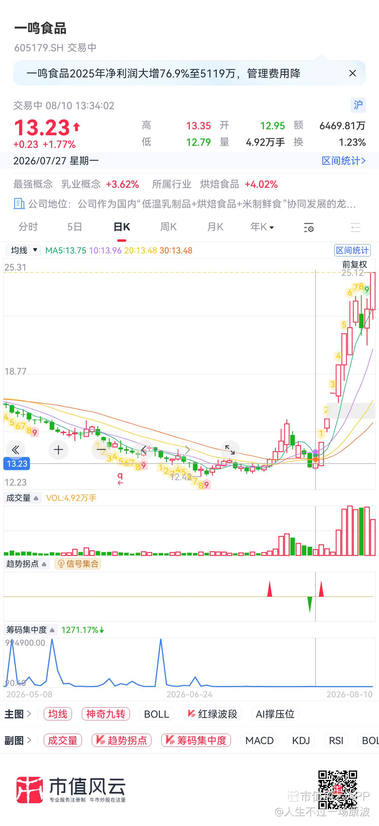
Task: Switch to the 分时 chart tab
Action: point(28,227)
